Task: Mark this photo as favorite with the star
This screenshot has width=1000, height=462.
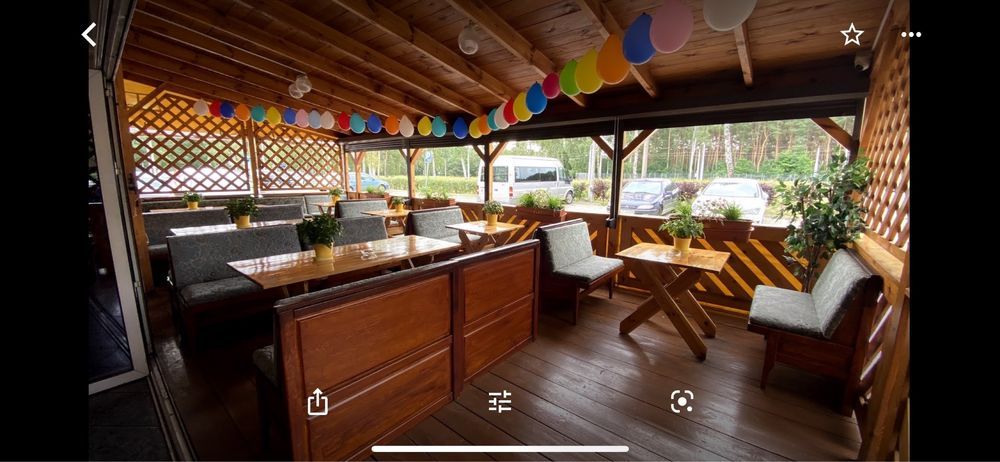Action: [852, 35]
